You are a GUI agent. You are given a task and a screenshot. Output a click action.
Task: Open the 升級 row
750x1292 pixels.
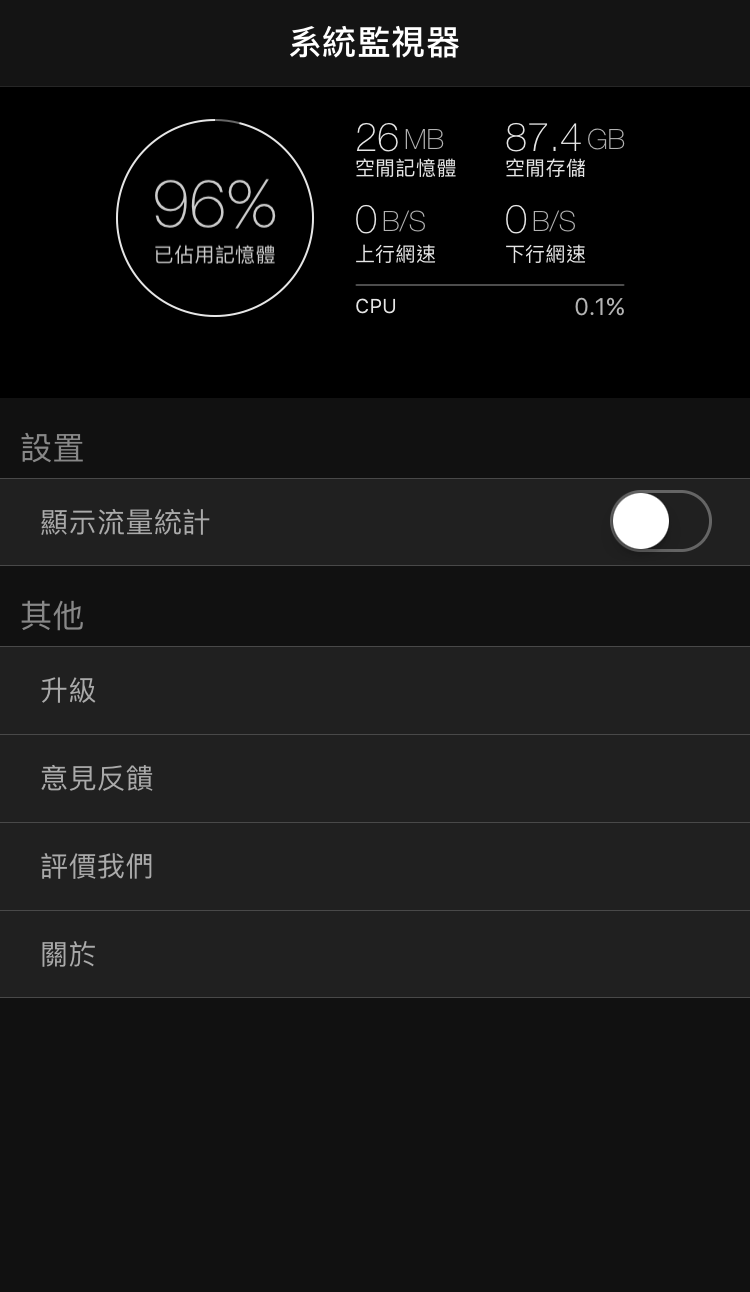tap(374, 690)
